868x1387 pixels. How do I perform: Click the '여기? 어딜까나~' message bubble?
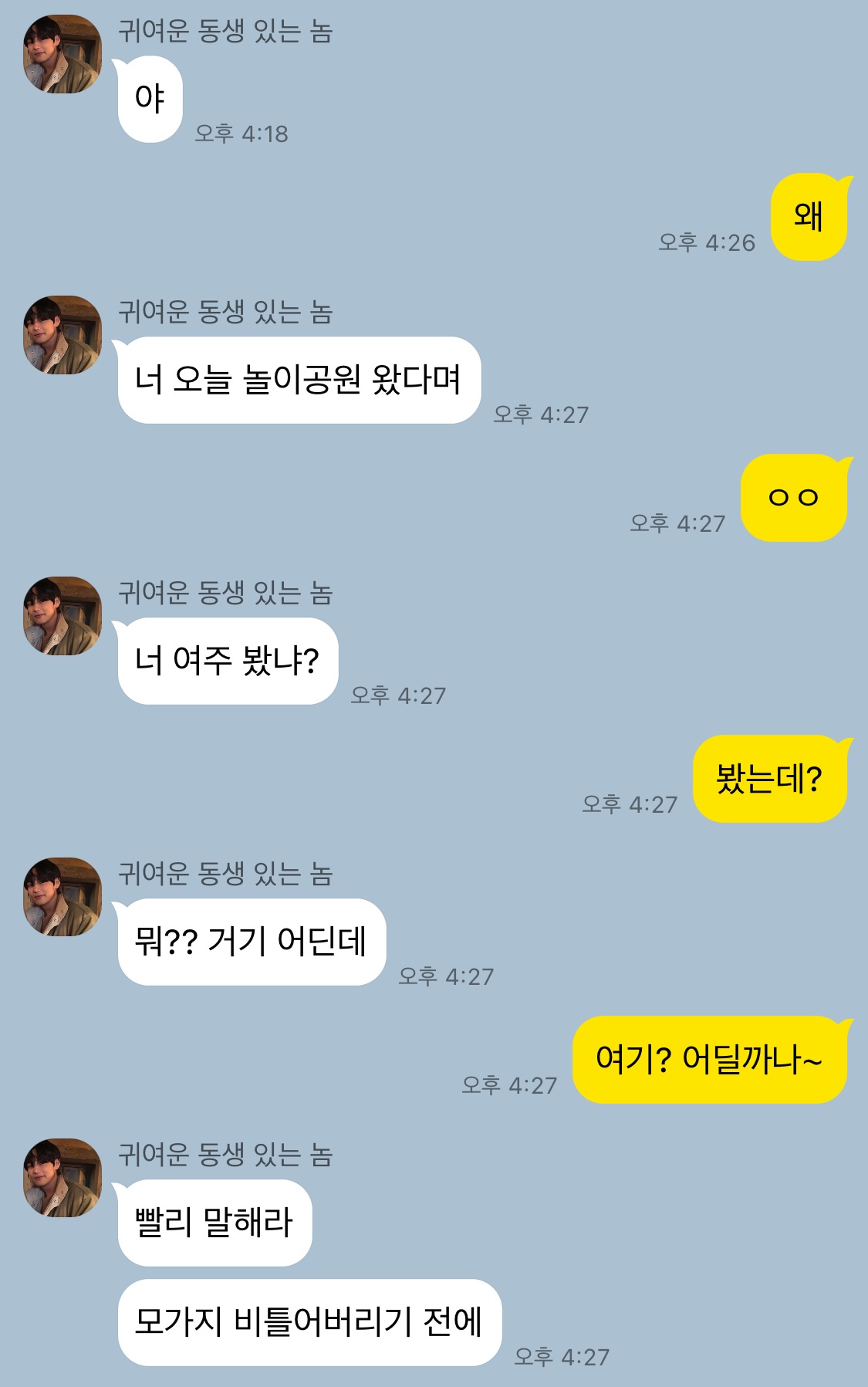(x=710, y=1060)
